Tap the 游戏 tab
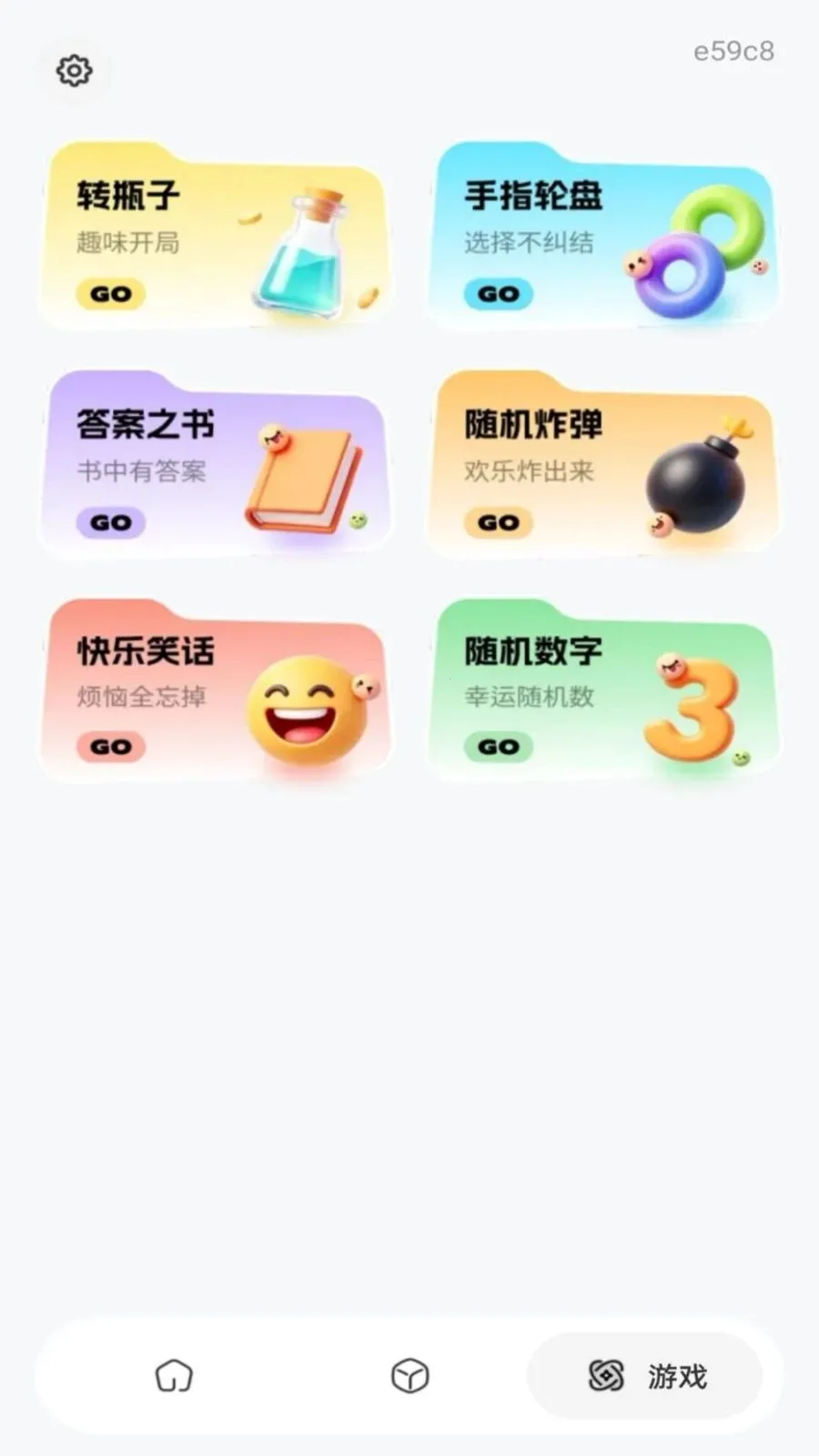Image resolution: width=819 pixels, height=1456 pixels. [x=645, y=1376]
